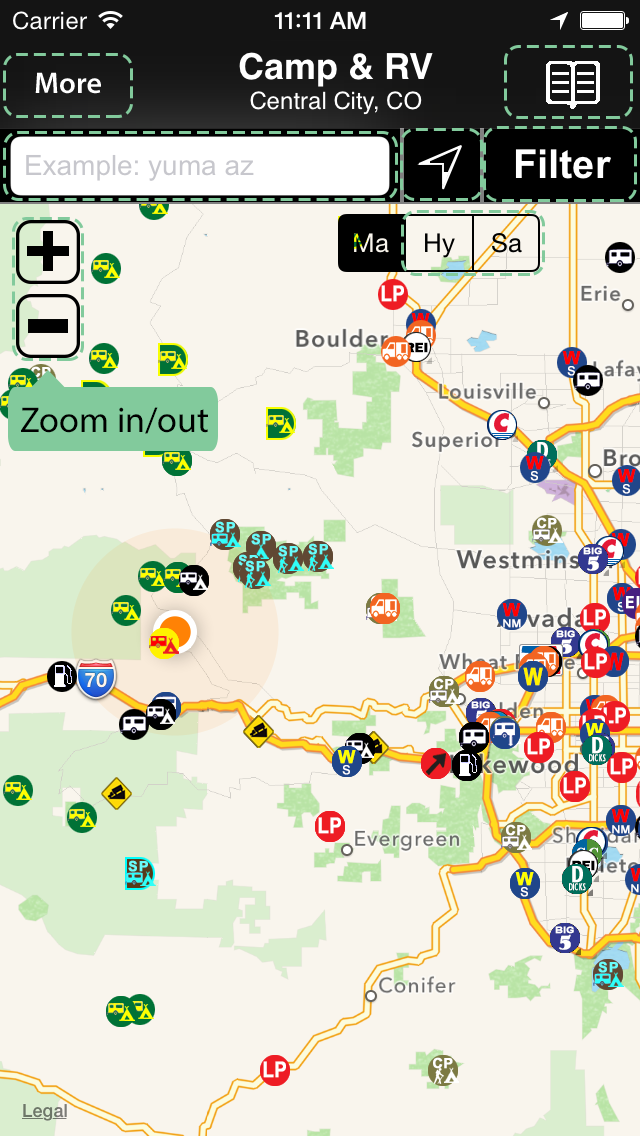Screen dimensions: 640x1136
Task: Switch to the Ma map view
Action: point(370,243)
